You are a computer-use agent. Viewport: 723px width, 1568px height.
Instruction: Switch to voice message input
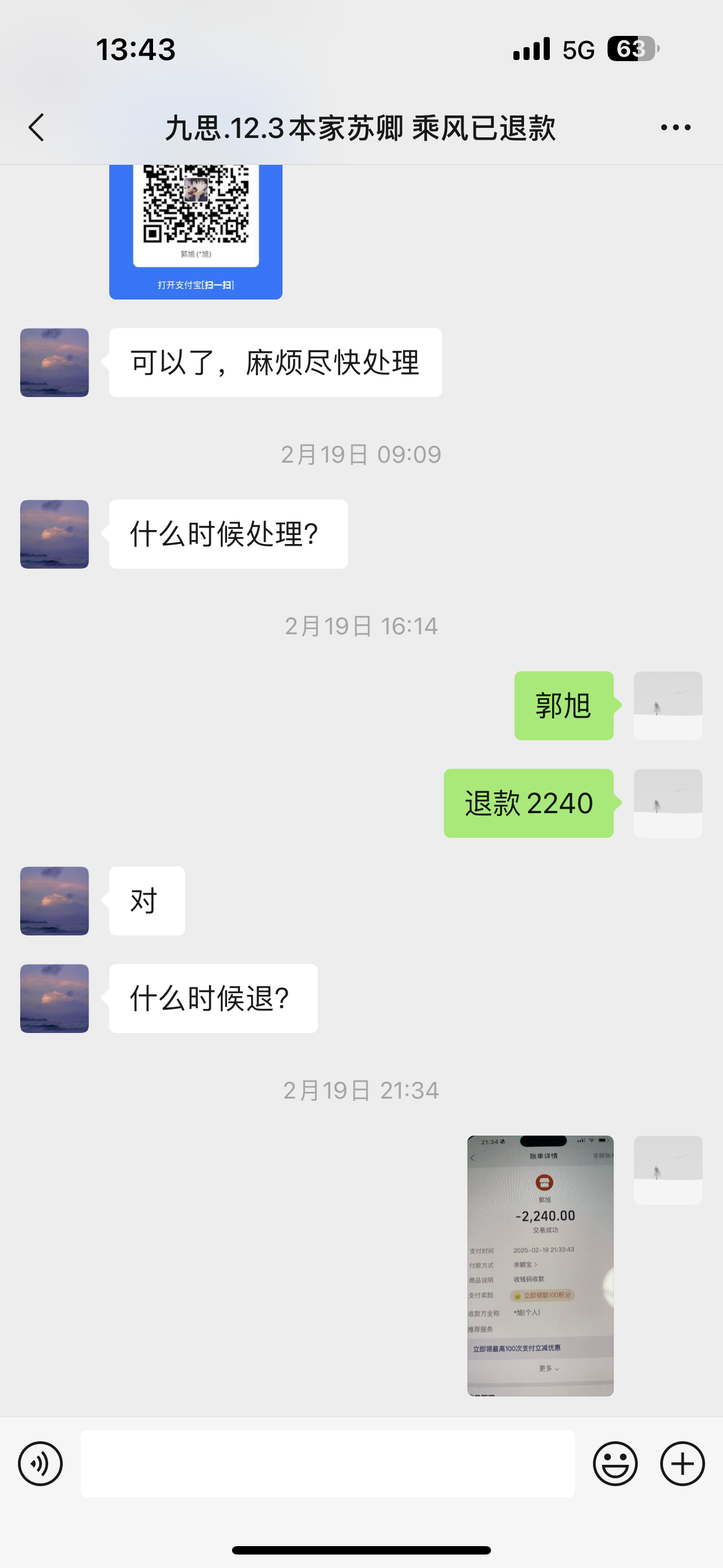tap(40, 1464)
